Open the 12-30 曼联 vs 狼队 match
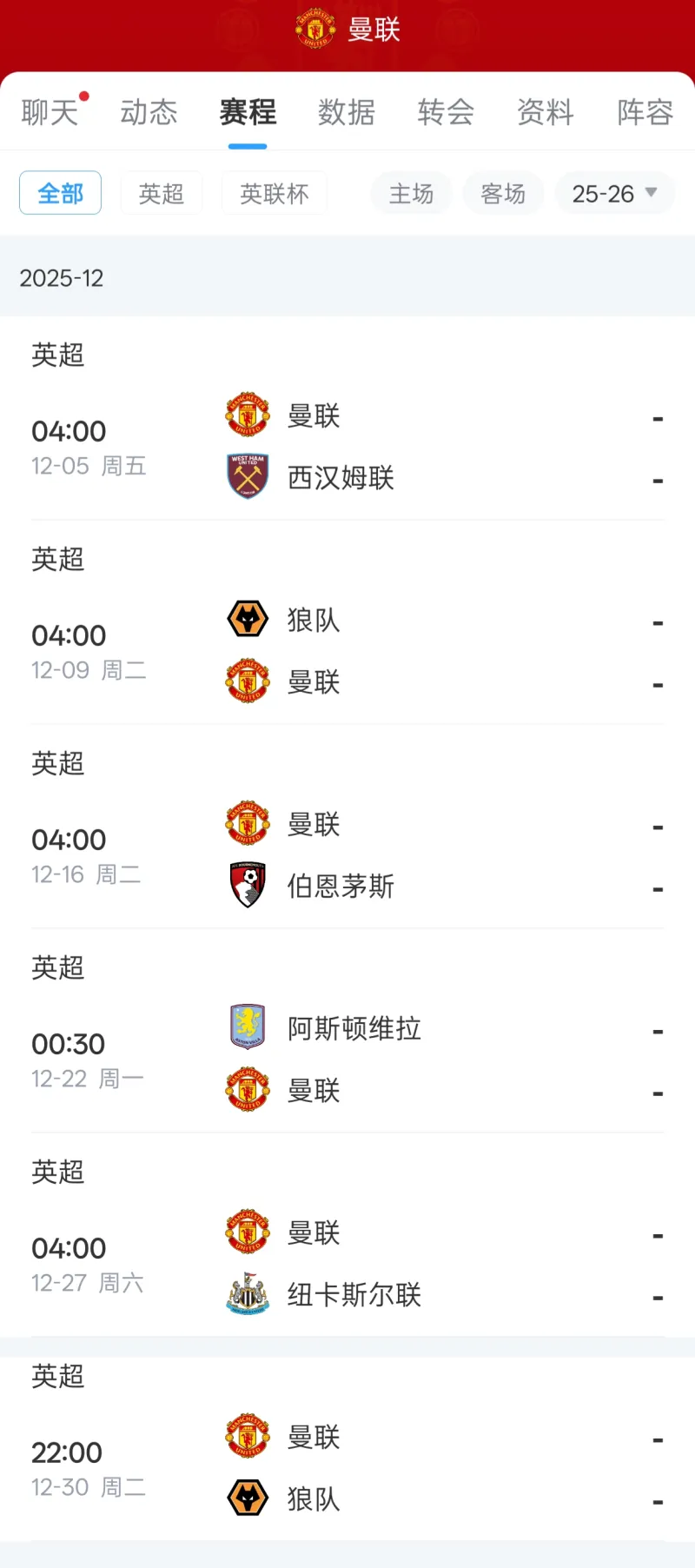Image resolution: width=695 pixels, height=1568 pixels. [x=347, y=1468]
